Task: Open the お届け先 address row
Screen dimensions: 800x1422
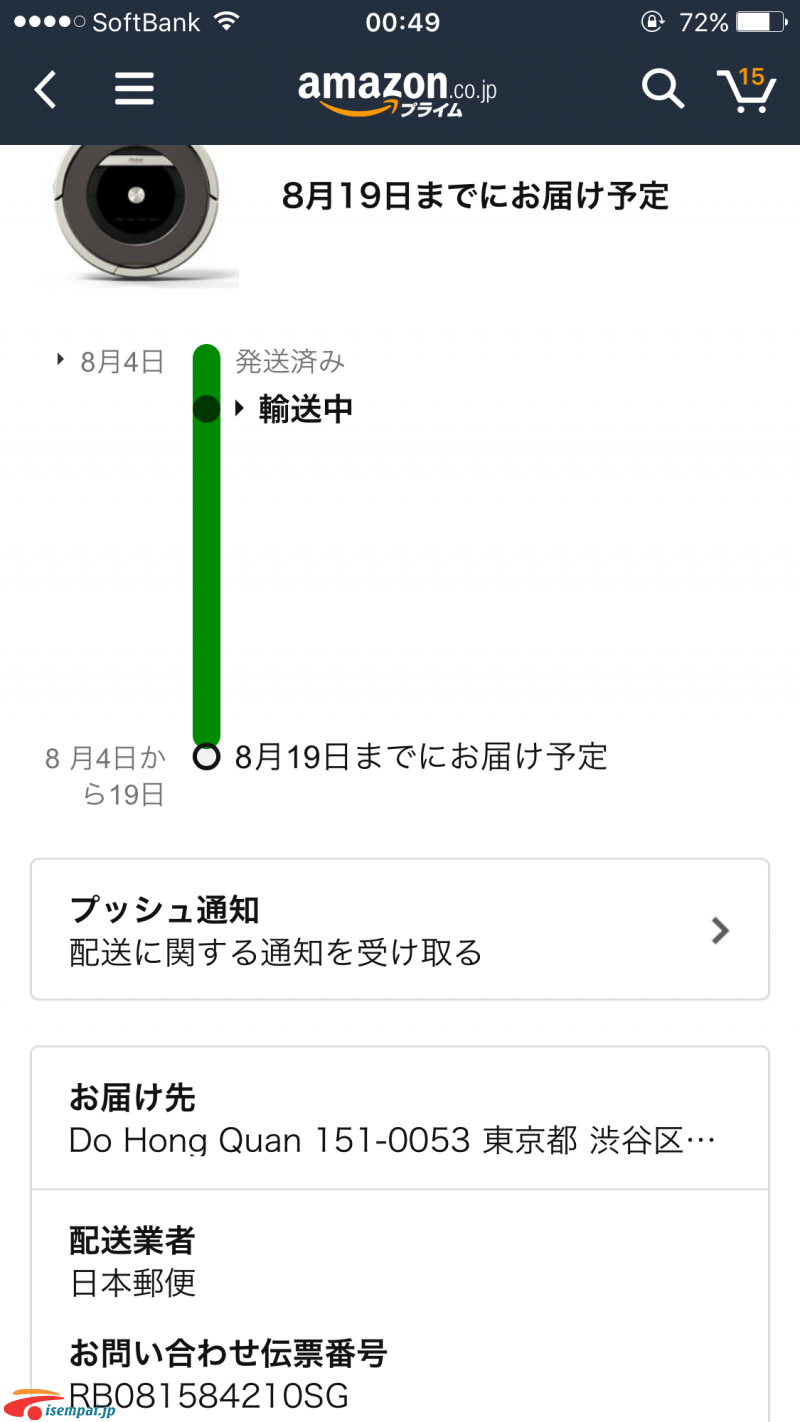Action: click(x=400, y=1118)
